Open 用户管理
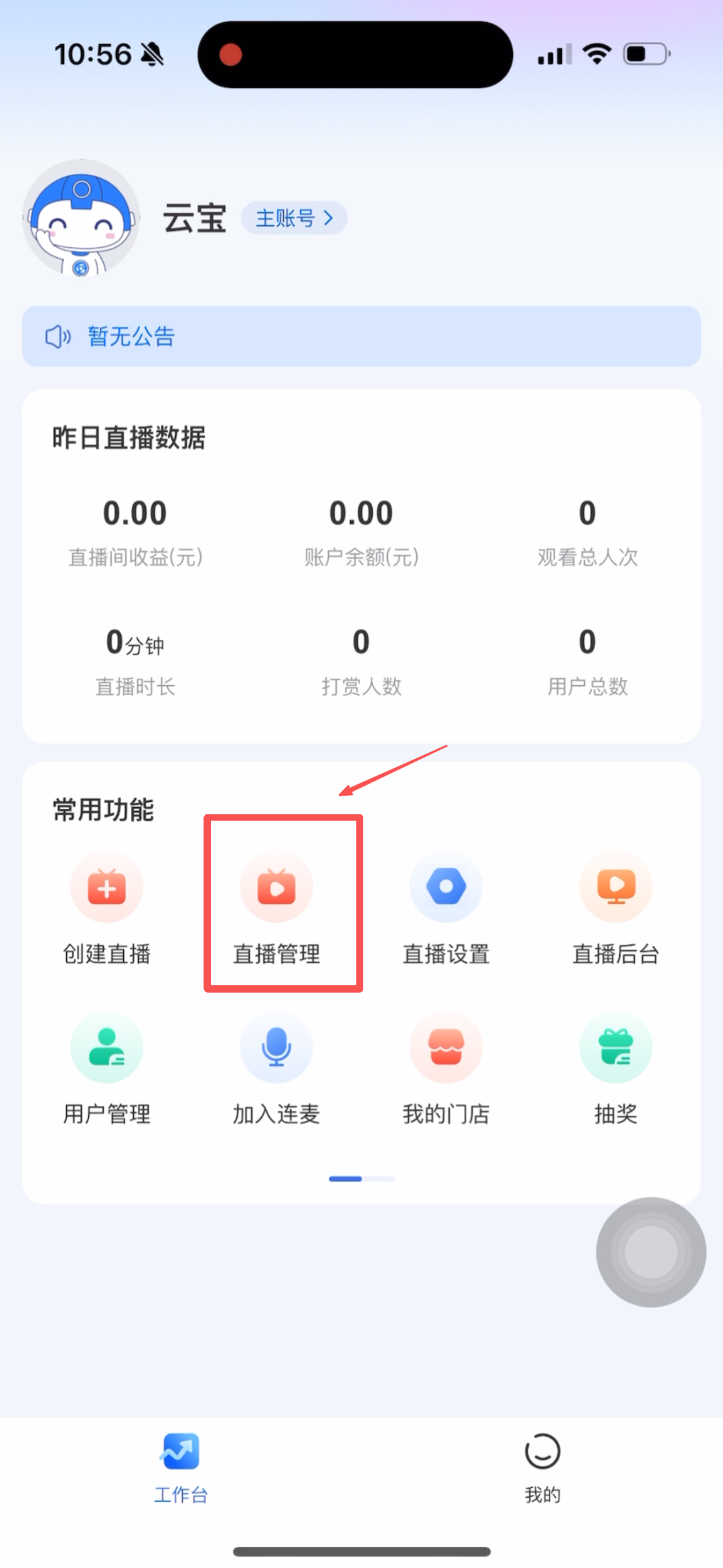 point(107,1068)
